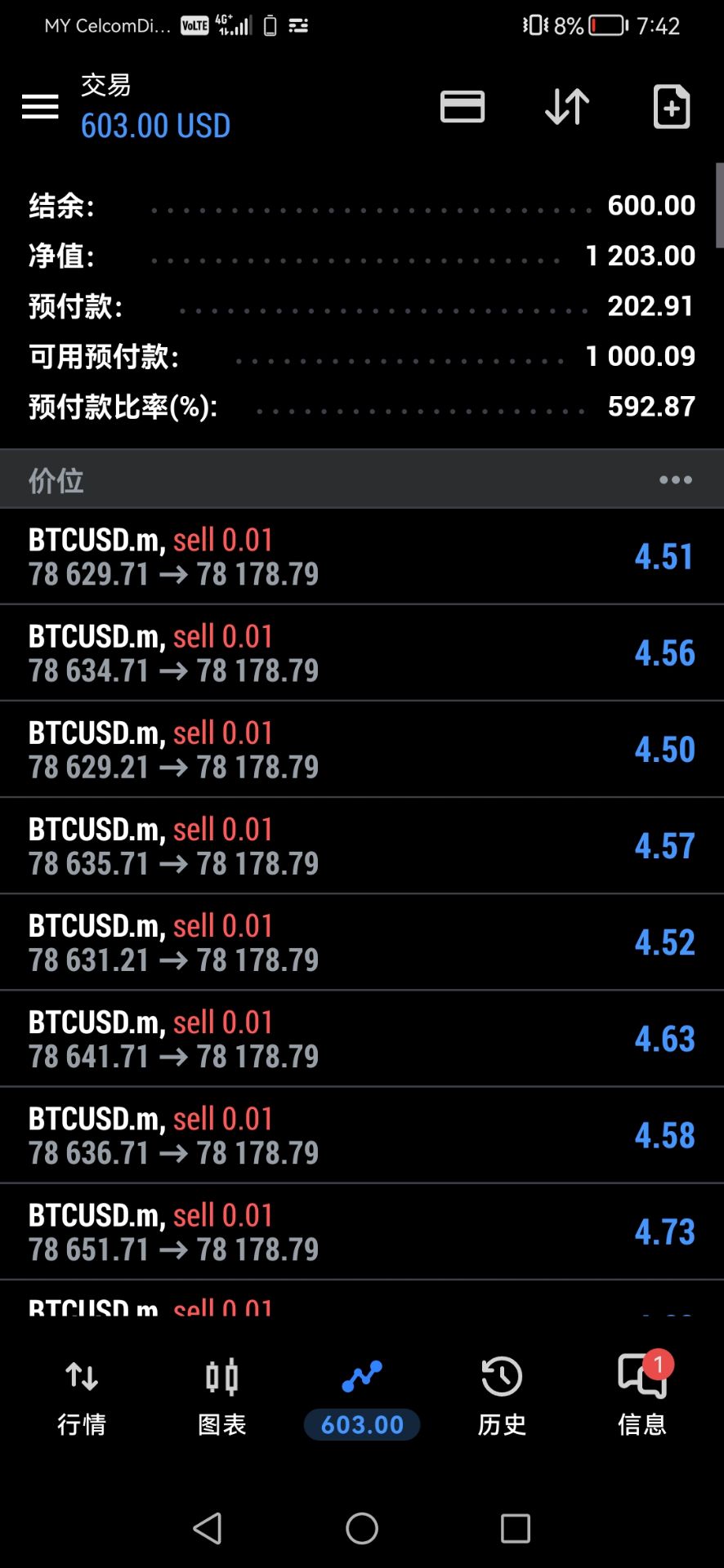This screenshot has height=1568, width=724.
Task: Open the position opened at 78 651.71
Action: pos(362,1231)
